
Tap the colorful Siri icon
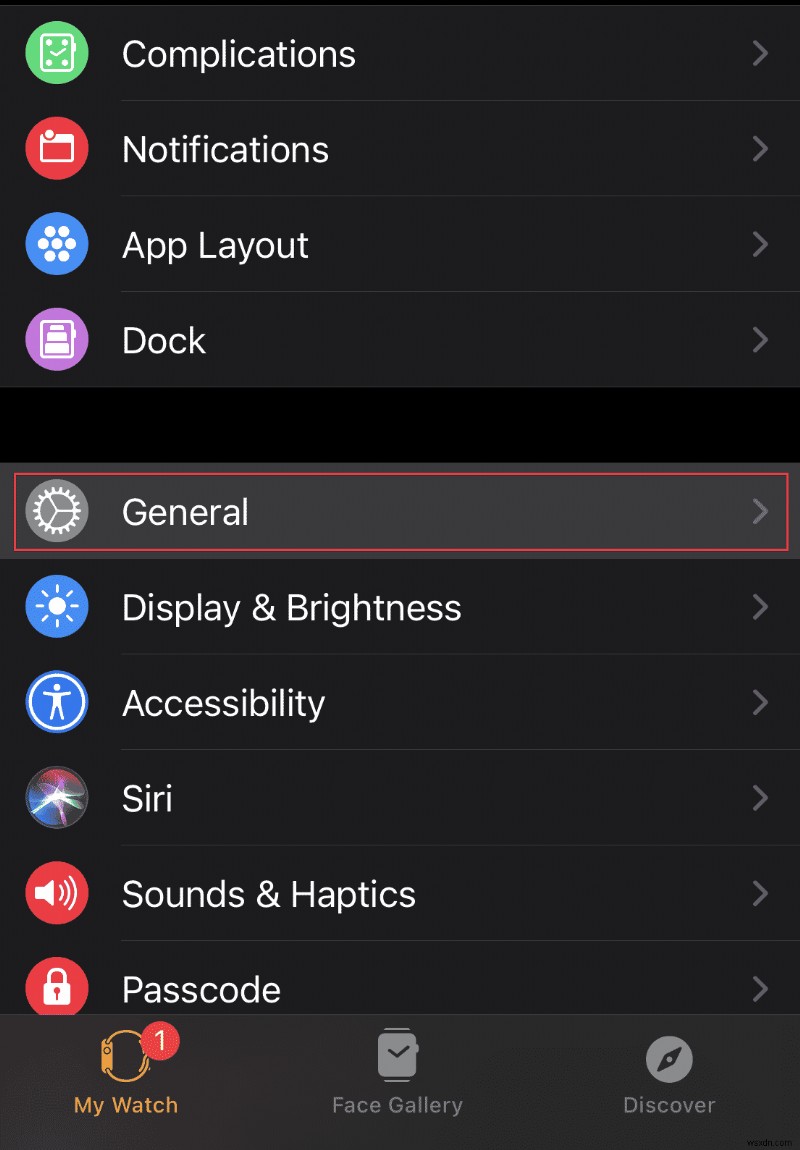[x=57, y=797]
